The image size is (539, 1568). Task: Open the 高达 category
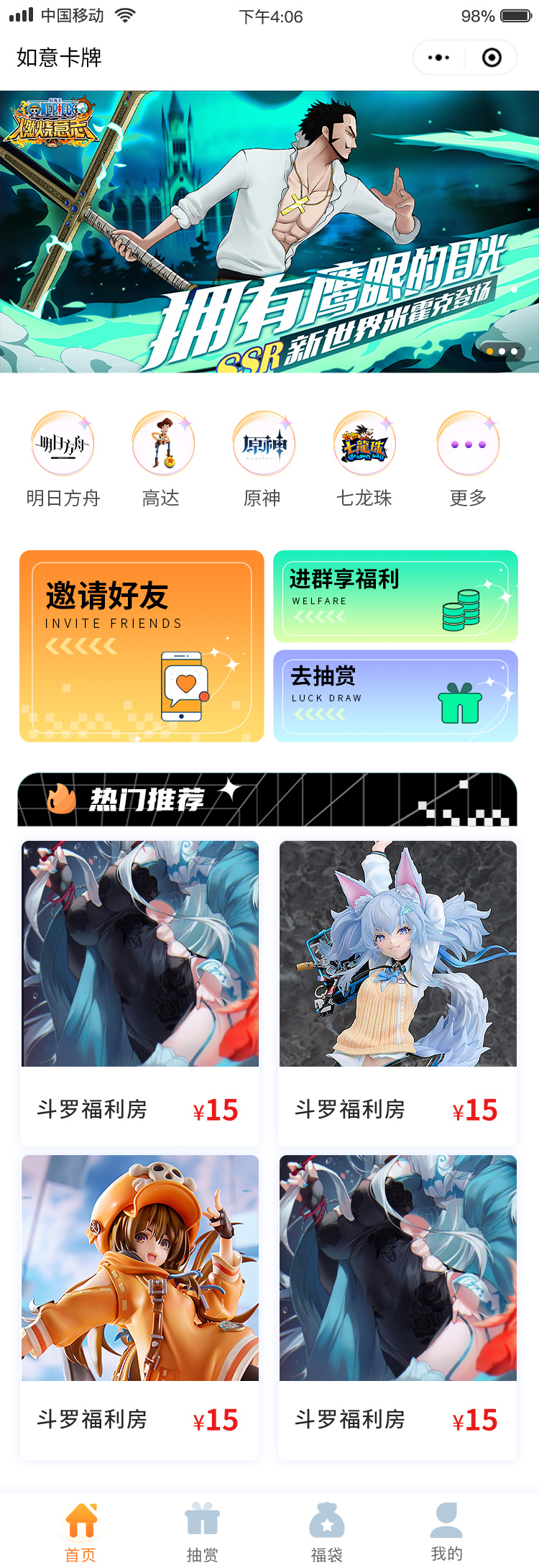coord(162,458)
